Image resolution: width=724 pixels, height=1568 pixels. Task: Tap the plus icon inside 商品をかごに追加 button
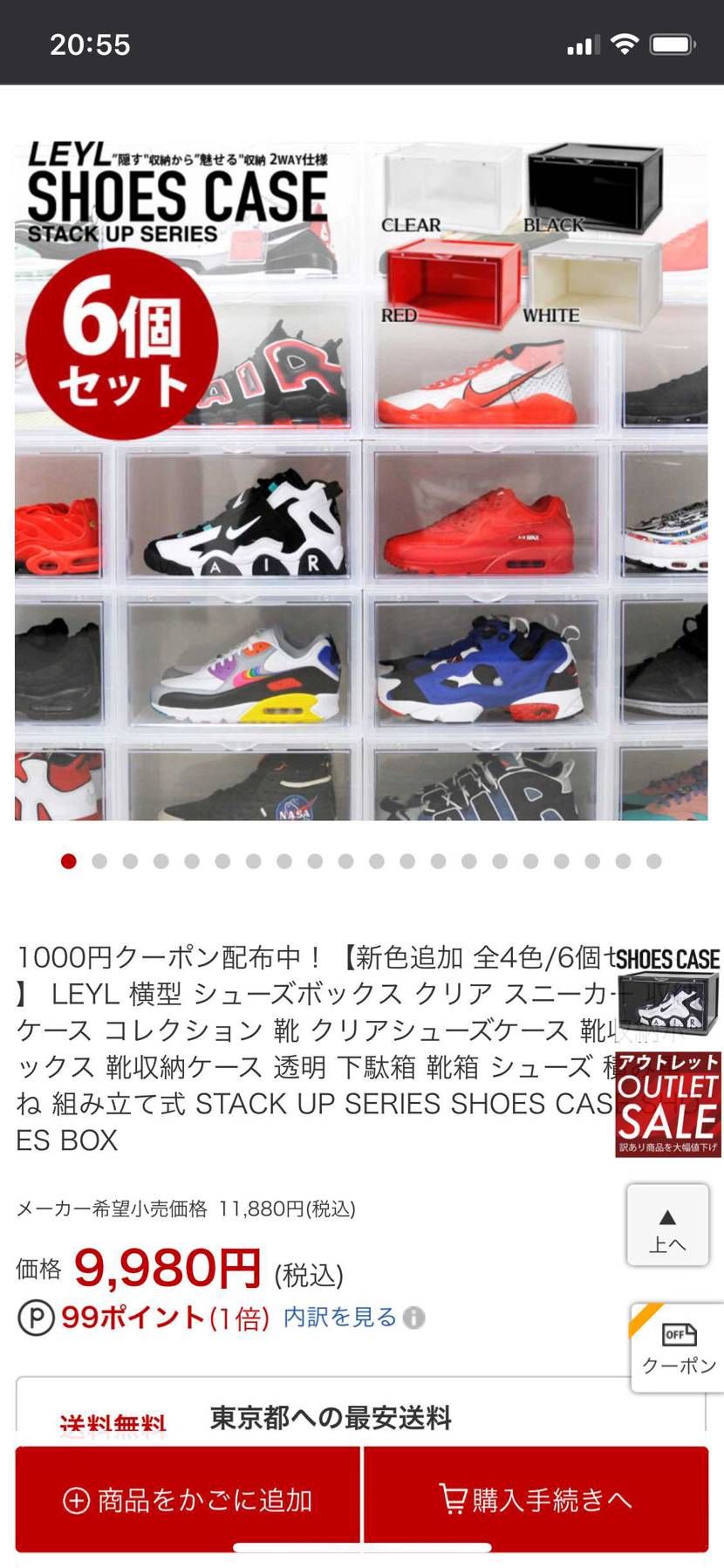(79, 1499)
